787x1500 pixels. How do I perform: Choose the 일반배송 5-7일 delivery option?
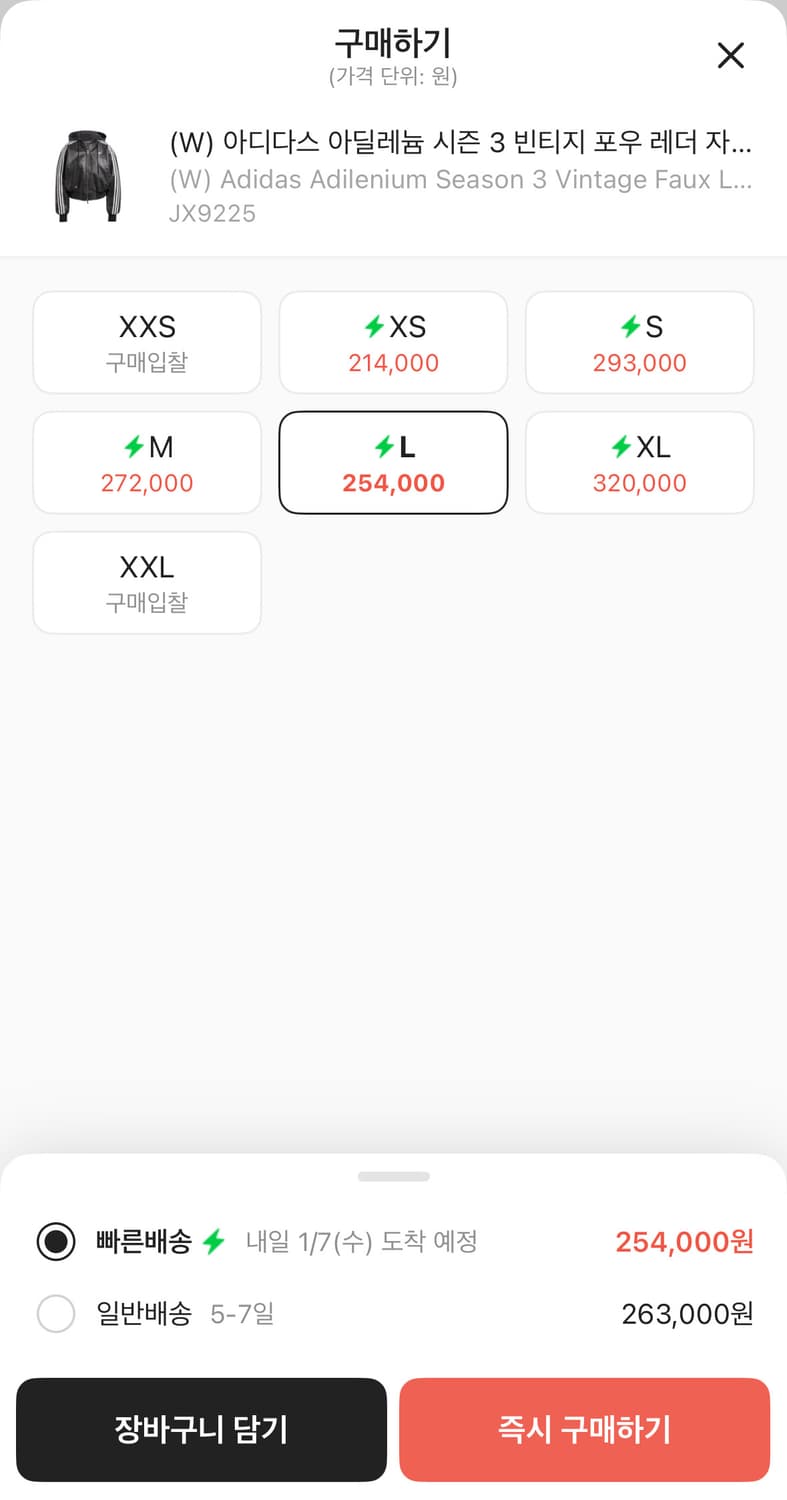click(x=56, y=1313)
